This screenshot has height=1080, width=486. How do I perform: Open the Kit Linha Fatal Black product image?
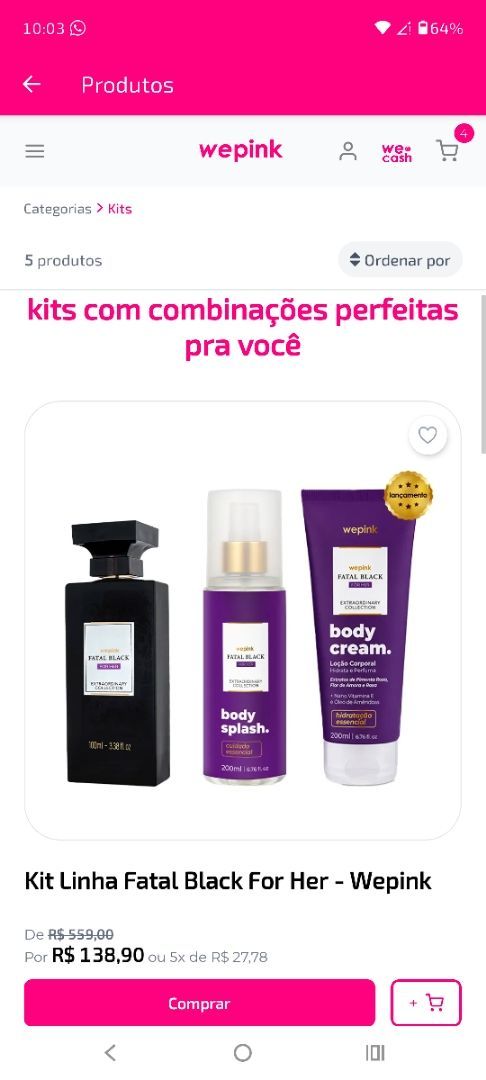tap(243, 621)
